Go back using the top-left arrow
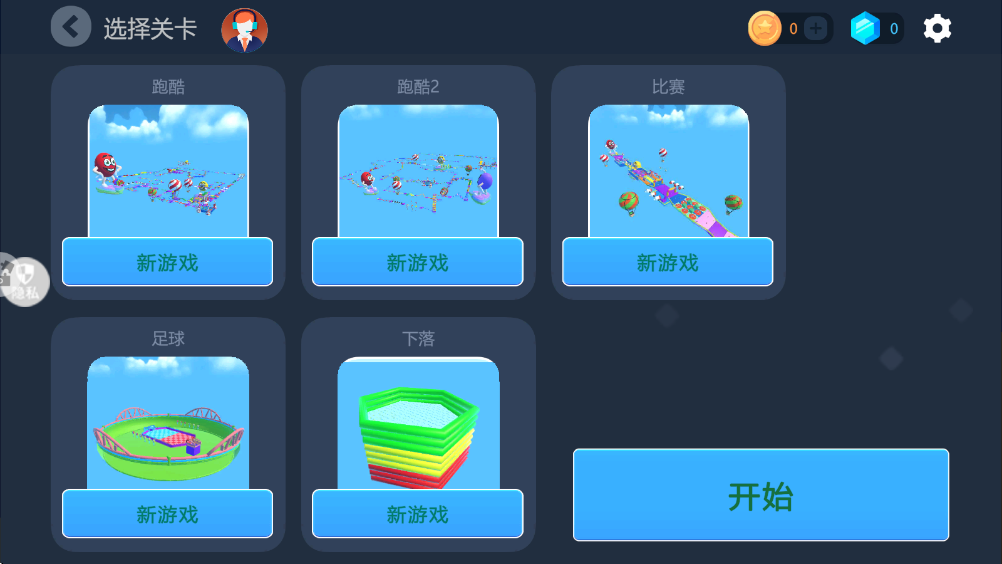This screenshot has height=564, width=1002. [70, 27]
